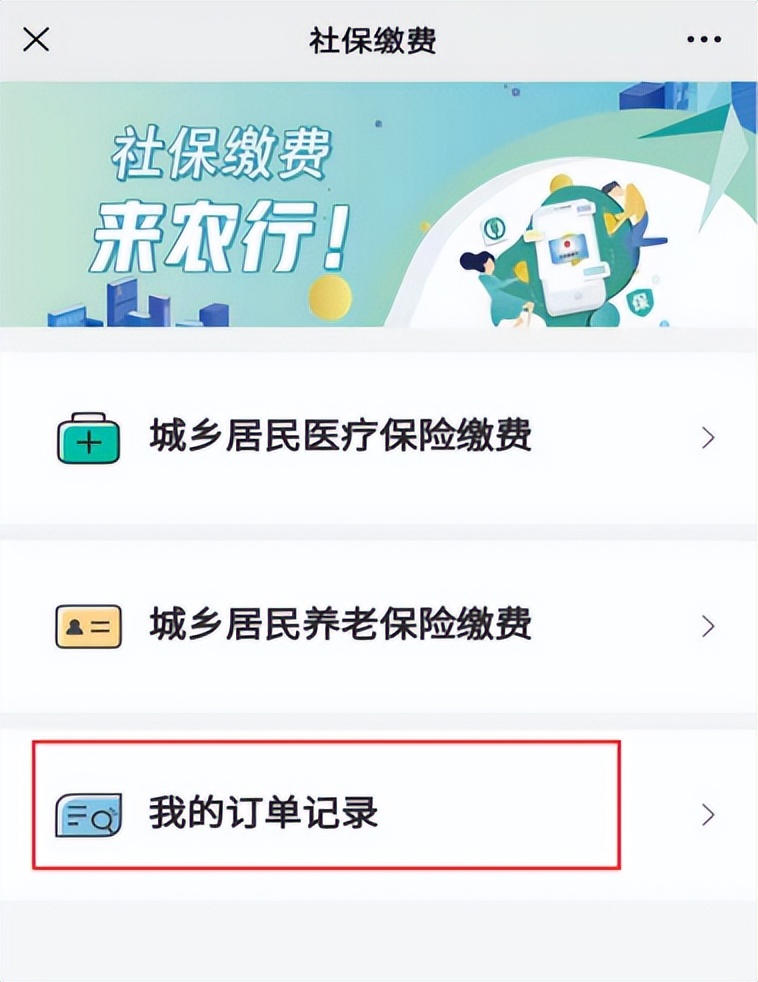Close the 社保缴费 page
Viewport: 758px width, 982px height.
coord(36,40)
